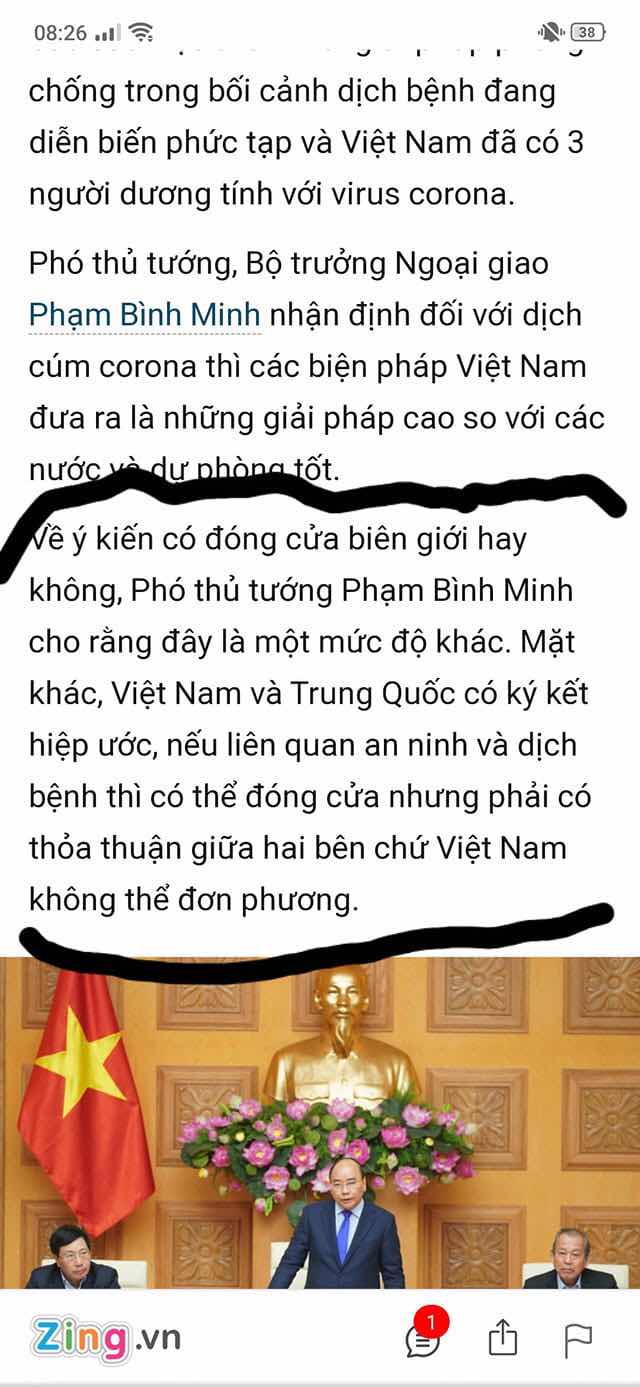Image resolution: width=640 pixels, height=1387 pixels.
Task: Tap the flag report icon
Action: click(579, 1338)
